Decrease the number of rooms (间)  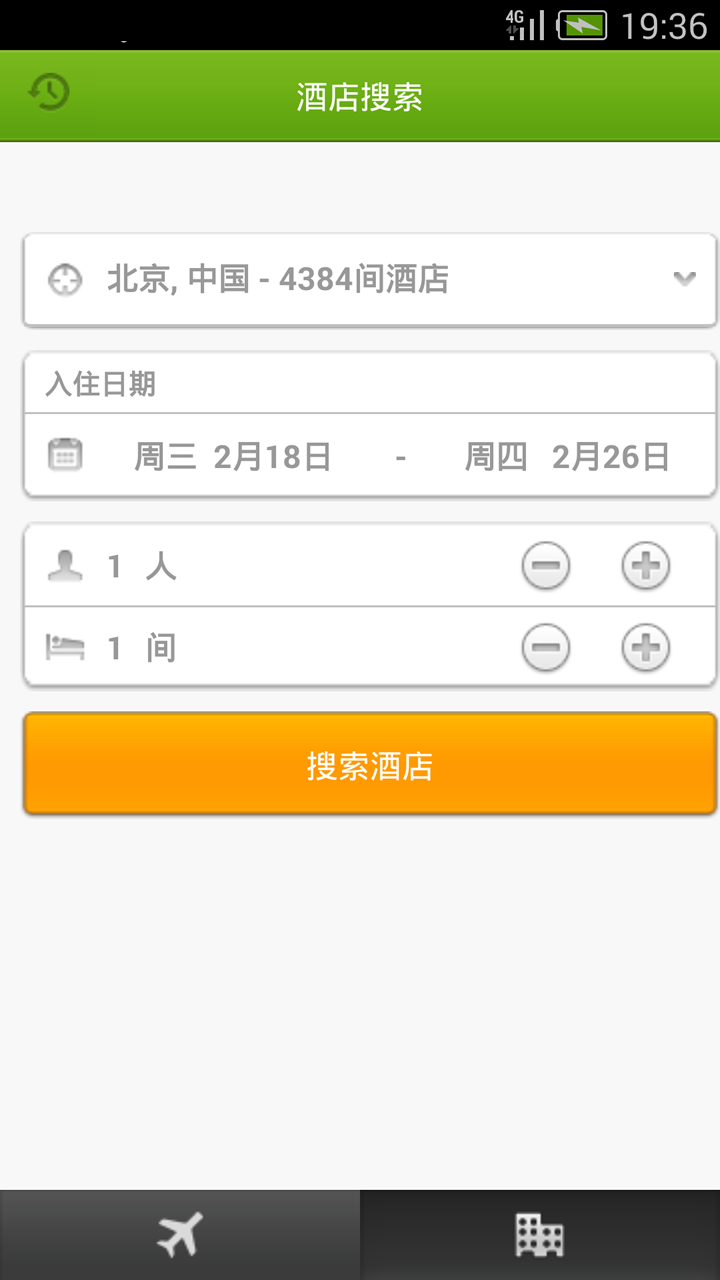pyautogui.click(x=546, y=649)
